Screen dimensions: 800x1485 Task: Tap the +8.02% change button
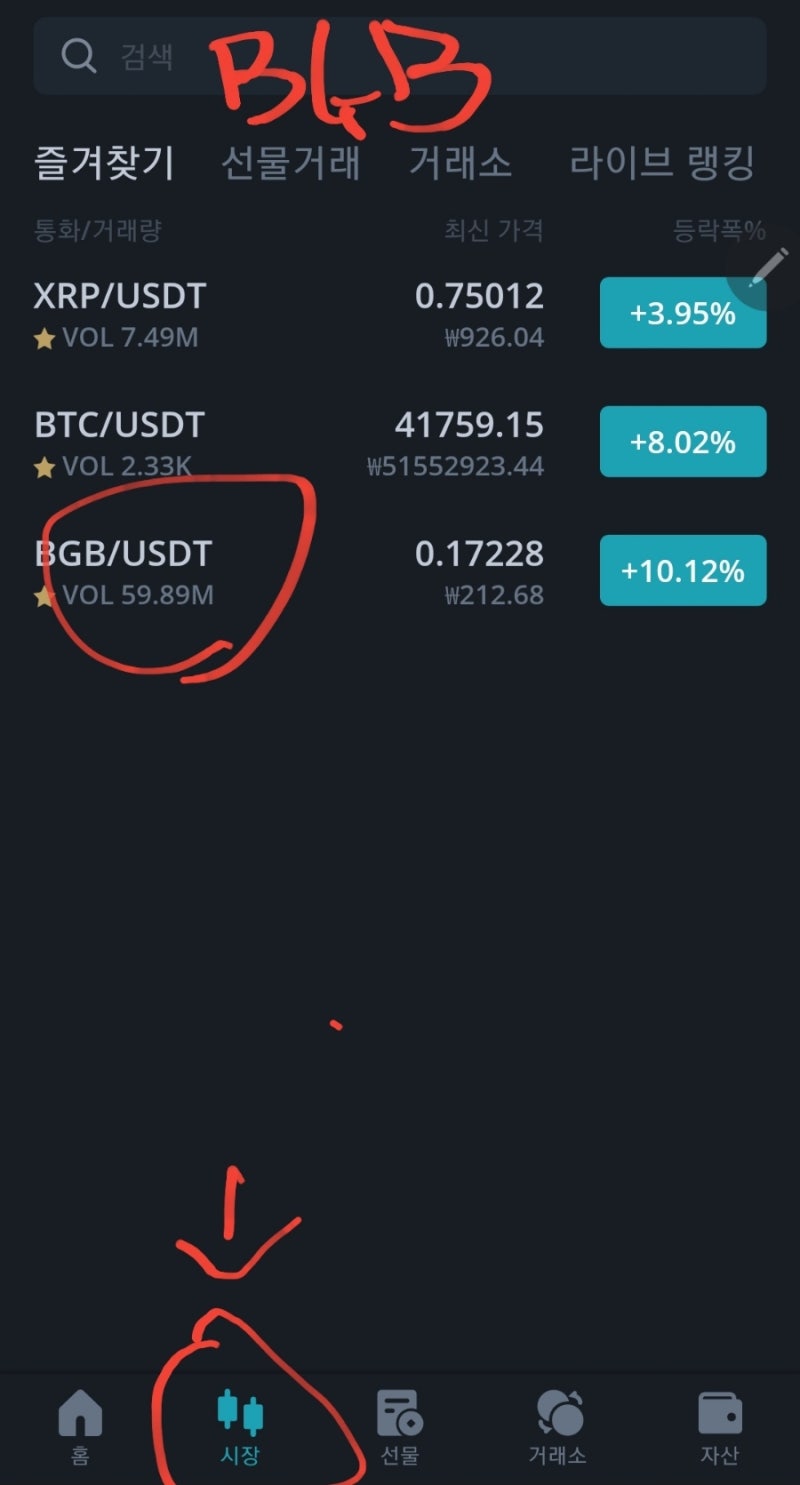[x=683, y=441]
